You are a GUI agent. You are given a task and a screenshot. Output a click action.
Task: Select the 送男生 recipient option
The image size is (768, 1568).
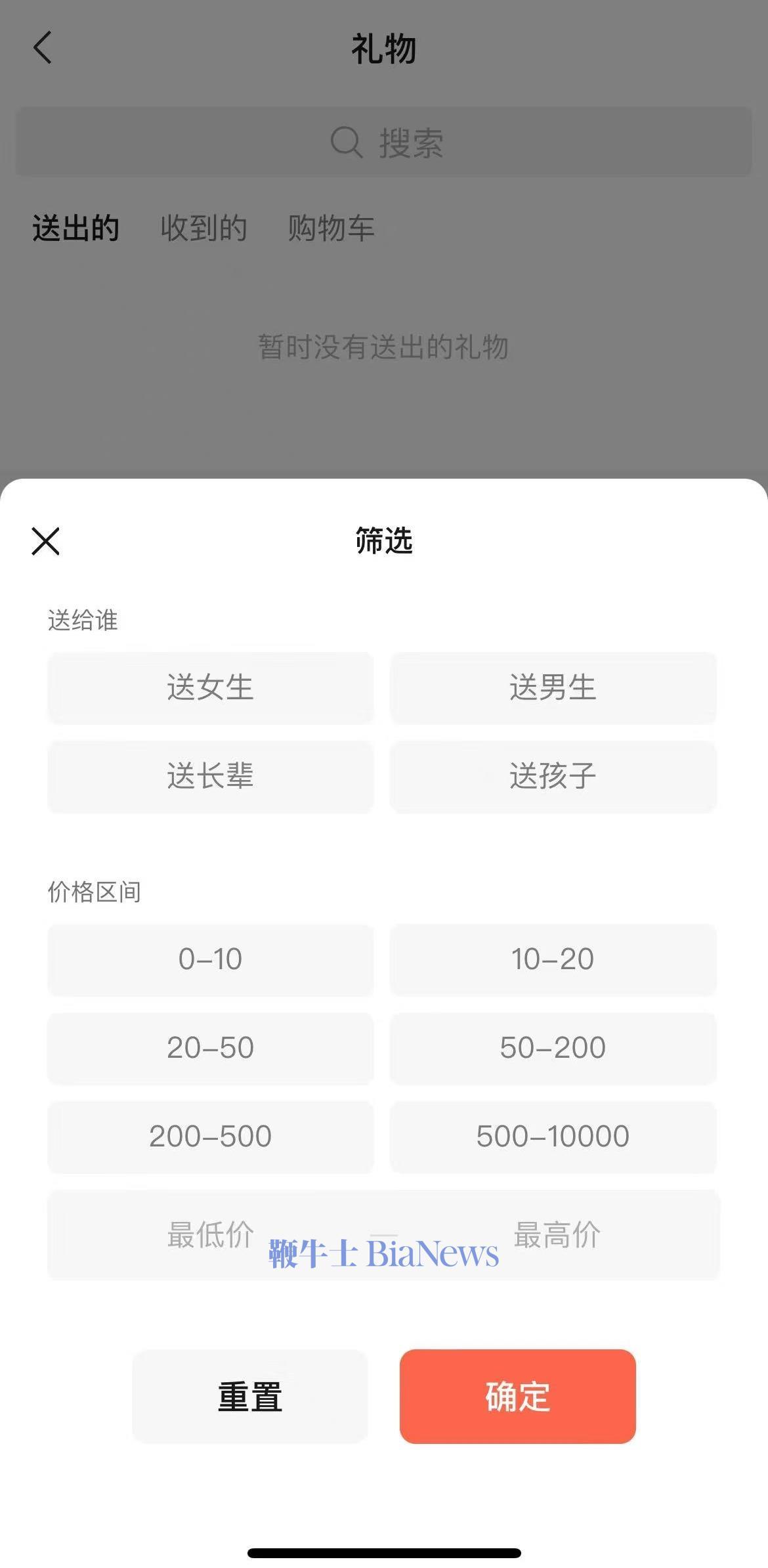click(x=553, y=688)
